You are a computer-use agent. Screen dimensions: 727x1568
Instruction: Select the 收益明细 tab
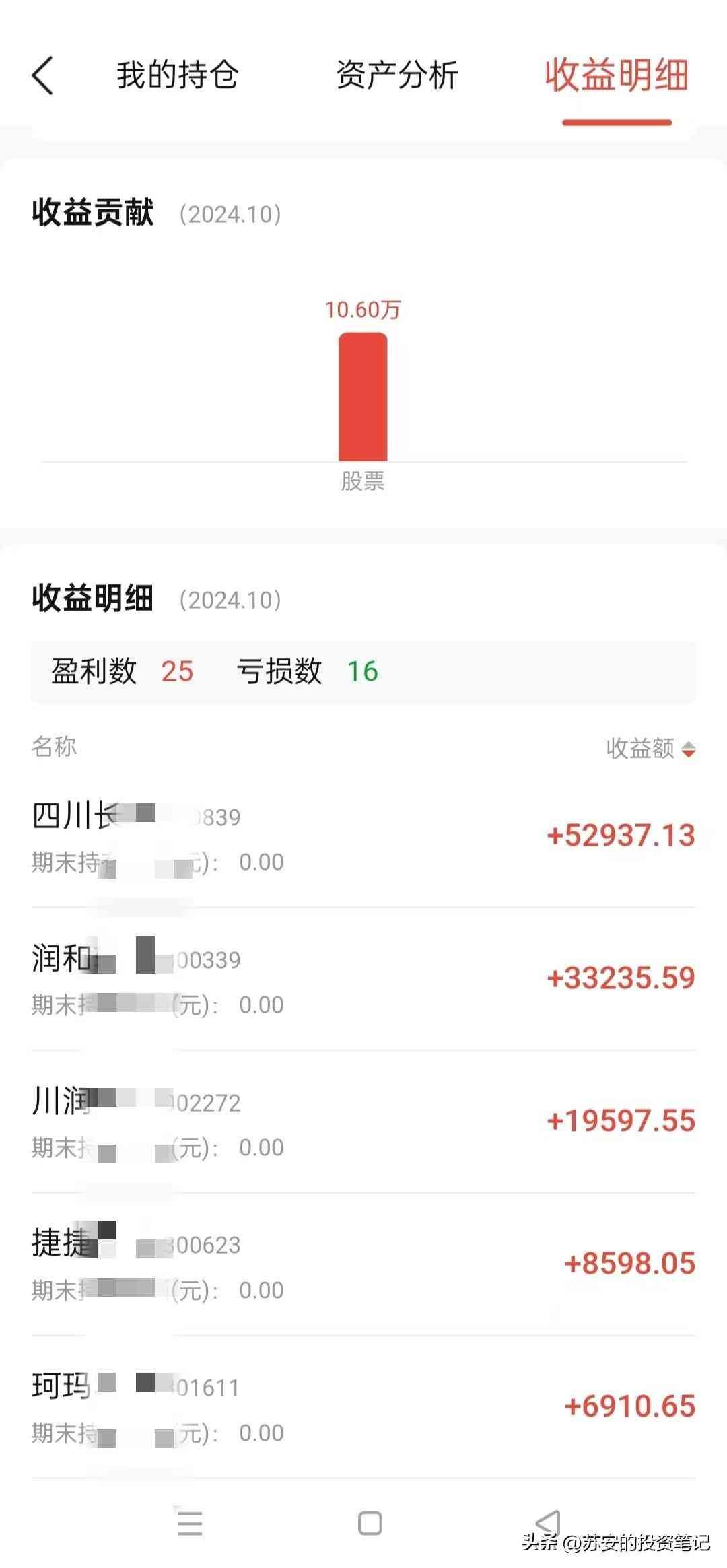coord(616,75)
